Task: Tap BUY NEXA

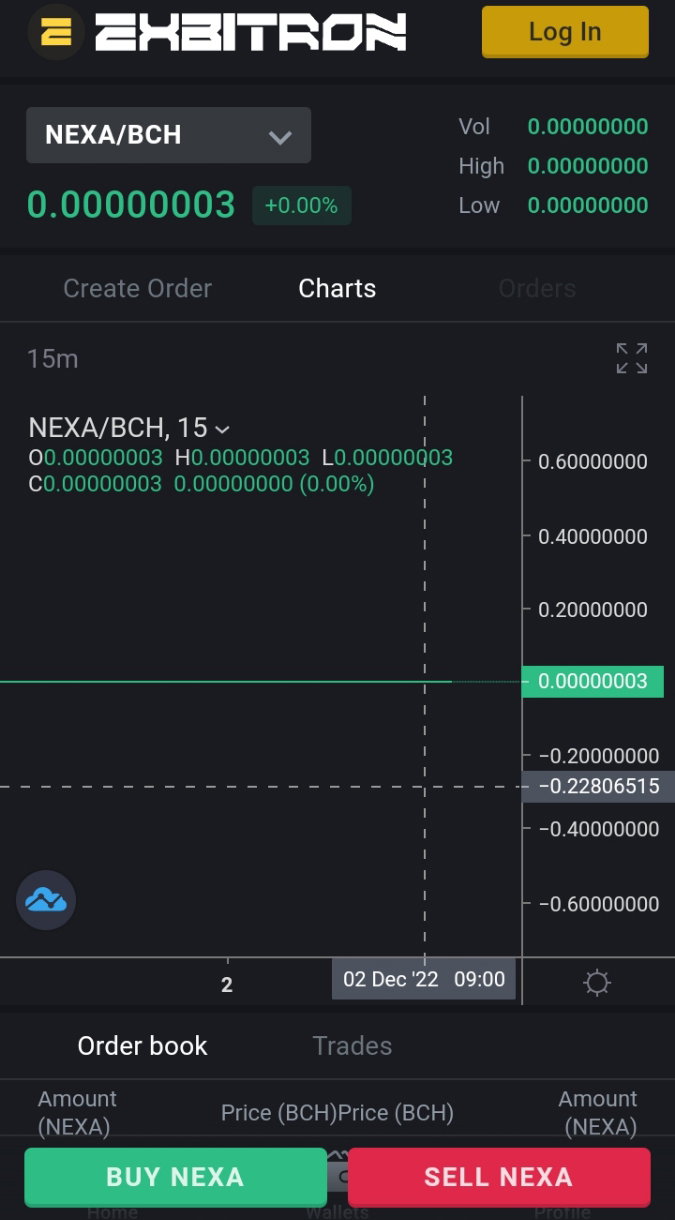Action: click(175, 1177)
